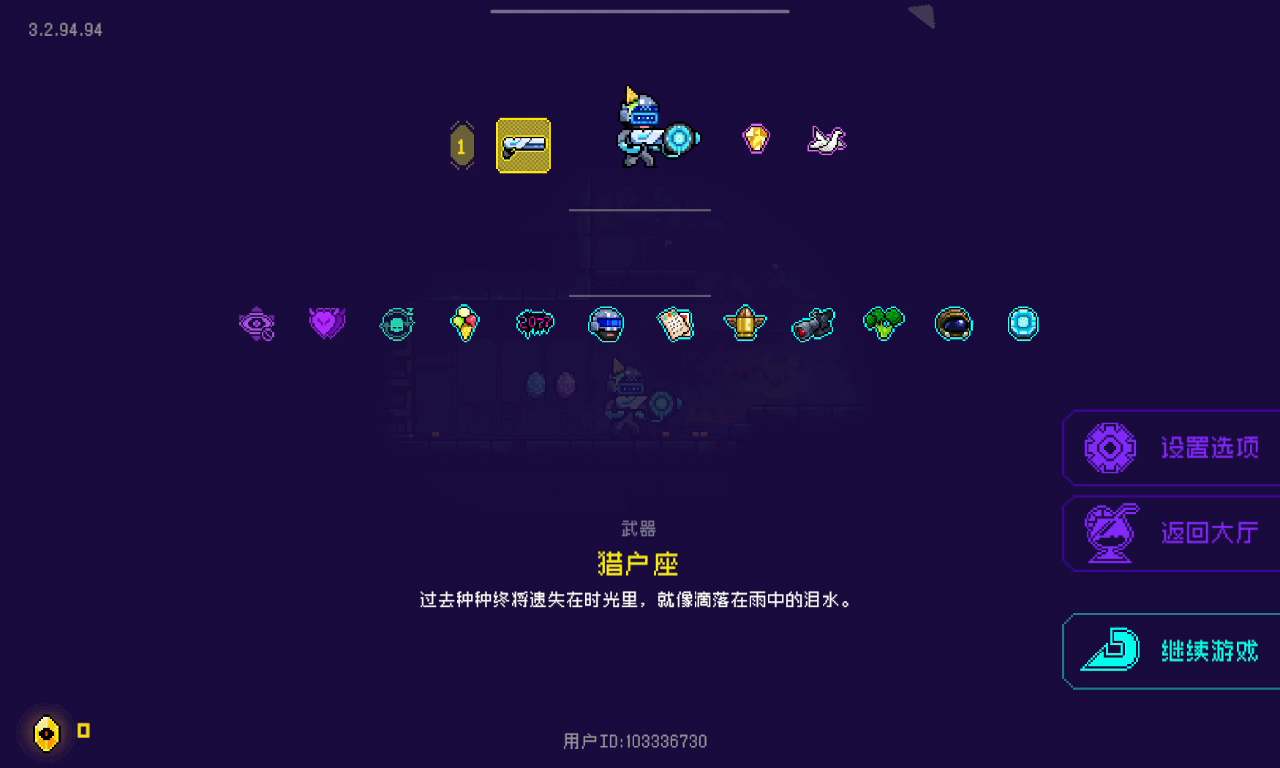Image resolution: width=1280 pixels, height=768 pixels.
Task: View the white dove pet icon
Action: (826, 140)
